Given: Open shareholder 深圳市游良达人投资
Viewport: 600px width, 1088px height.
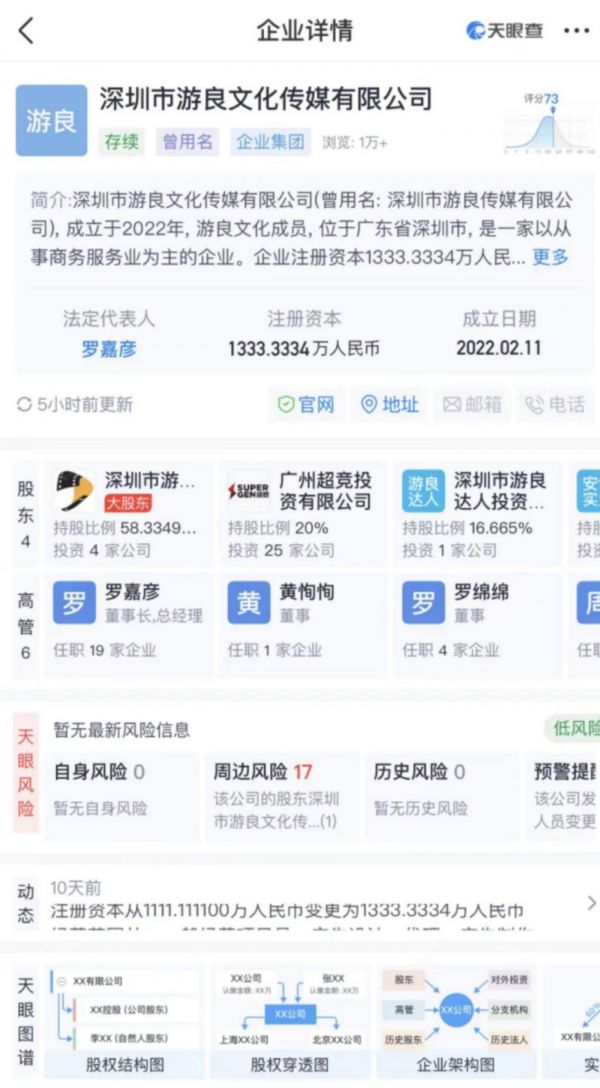Looking at the screenshot, I should tap(476, 512).
